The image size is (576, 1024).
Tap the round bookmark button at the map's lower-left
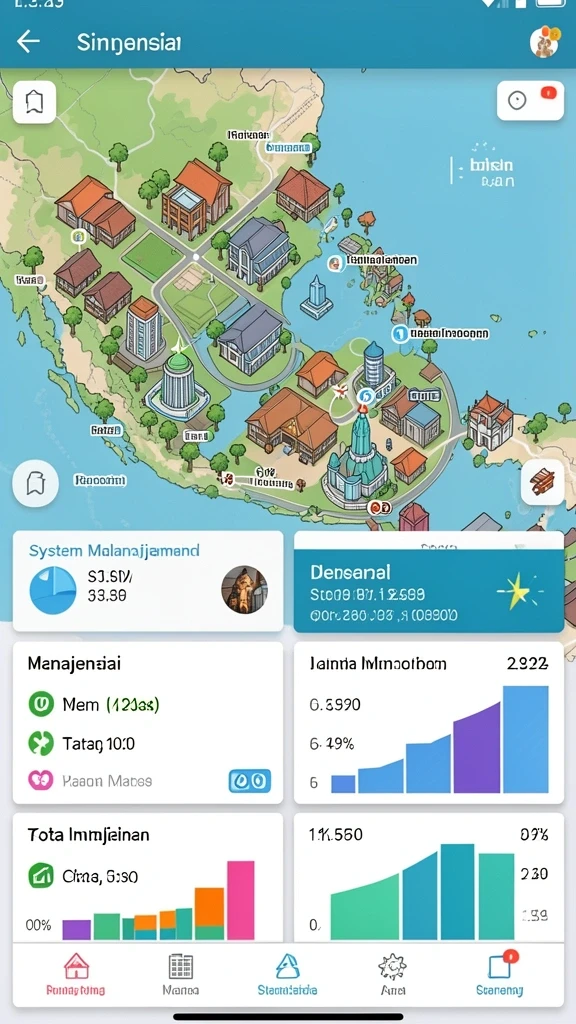coord(35,484)
